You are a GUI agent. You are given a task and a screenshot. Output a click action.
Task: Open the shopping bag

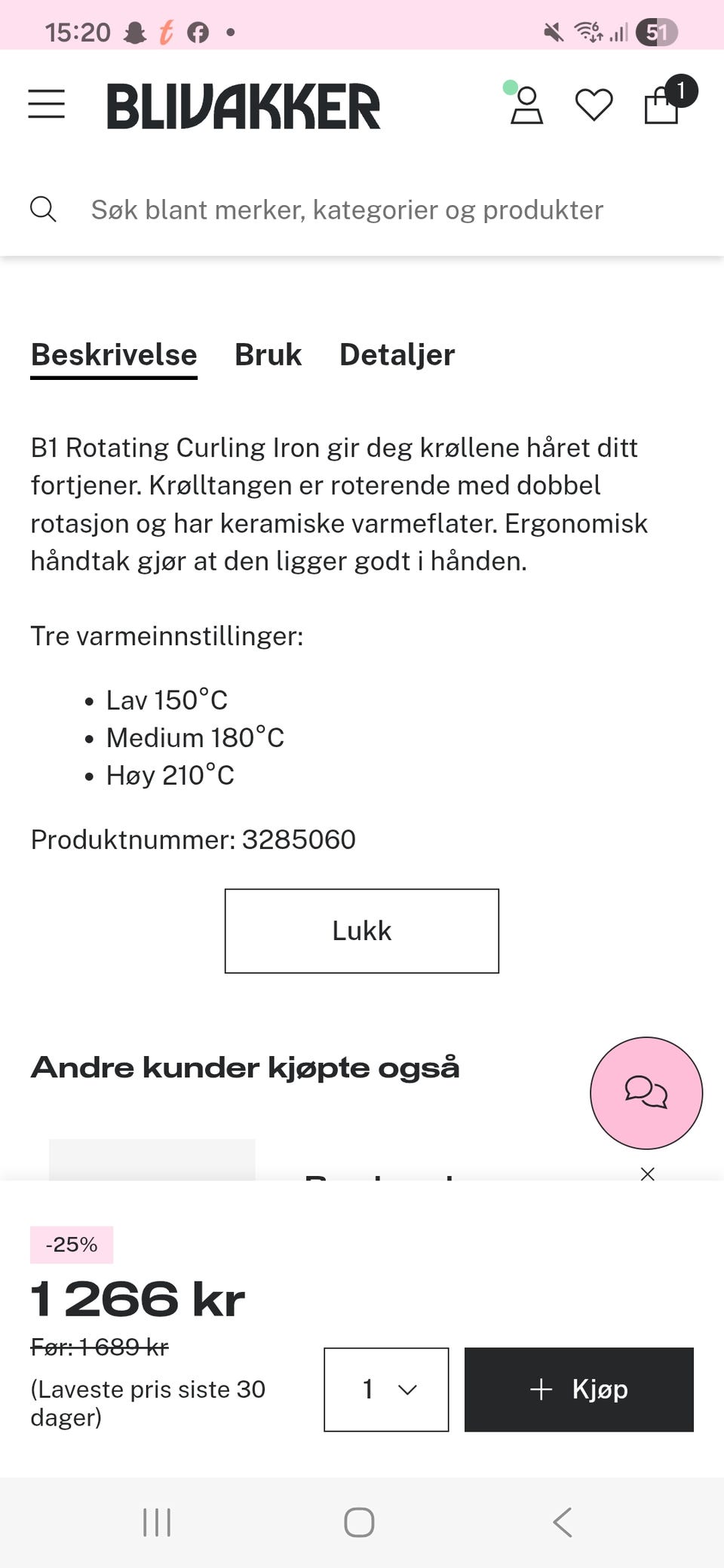pyautogui.click(x=662, y=104)
